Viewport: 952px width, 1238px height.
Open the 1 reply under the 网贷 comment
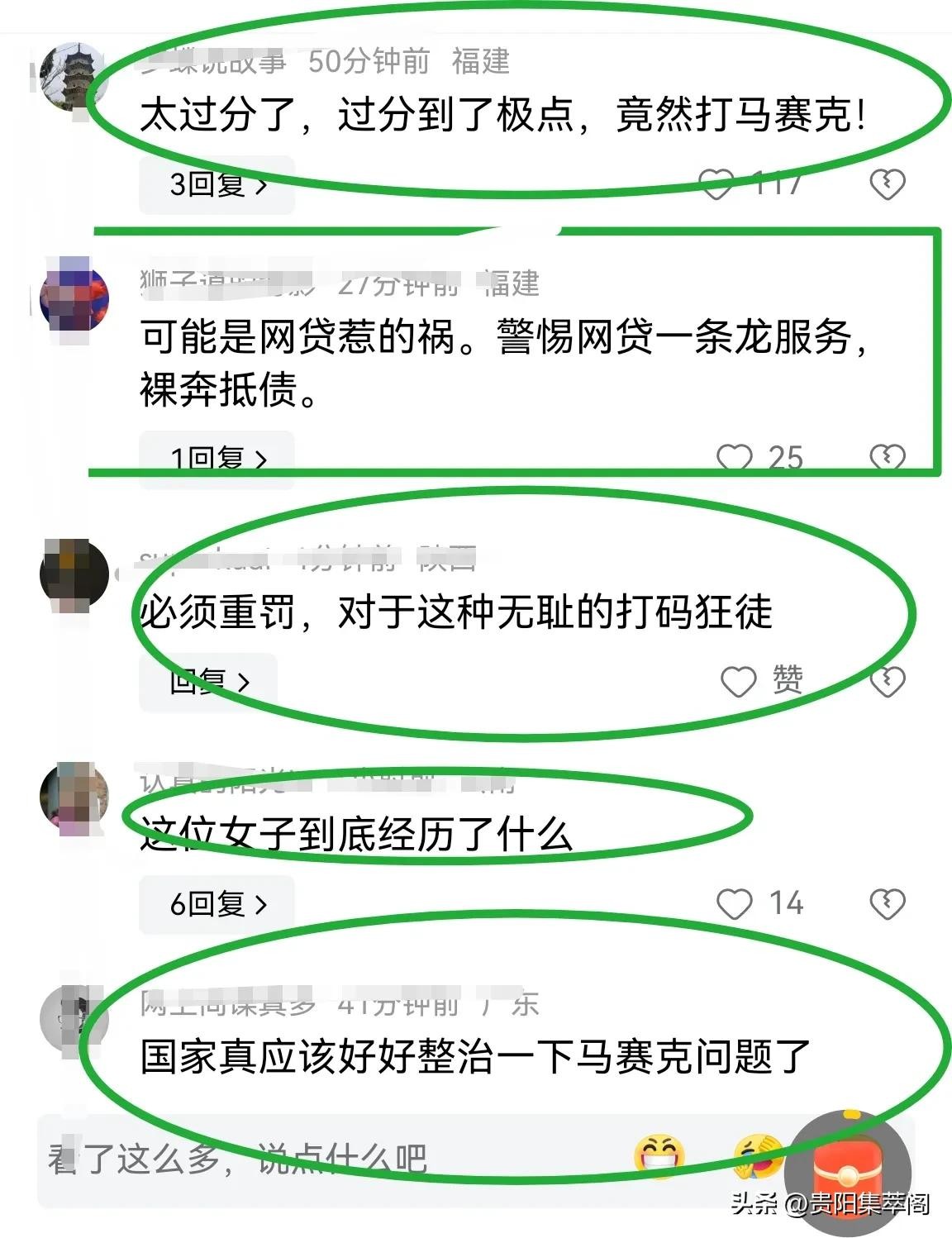pos(217,457)
